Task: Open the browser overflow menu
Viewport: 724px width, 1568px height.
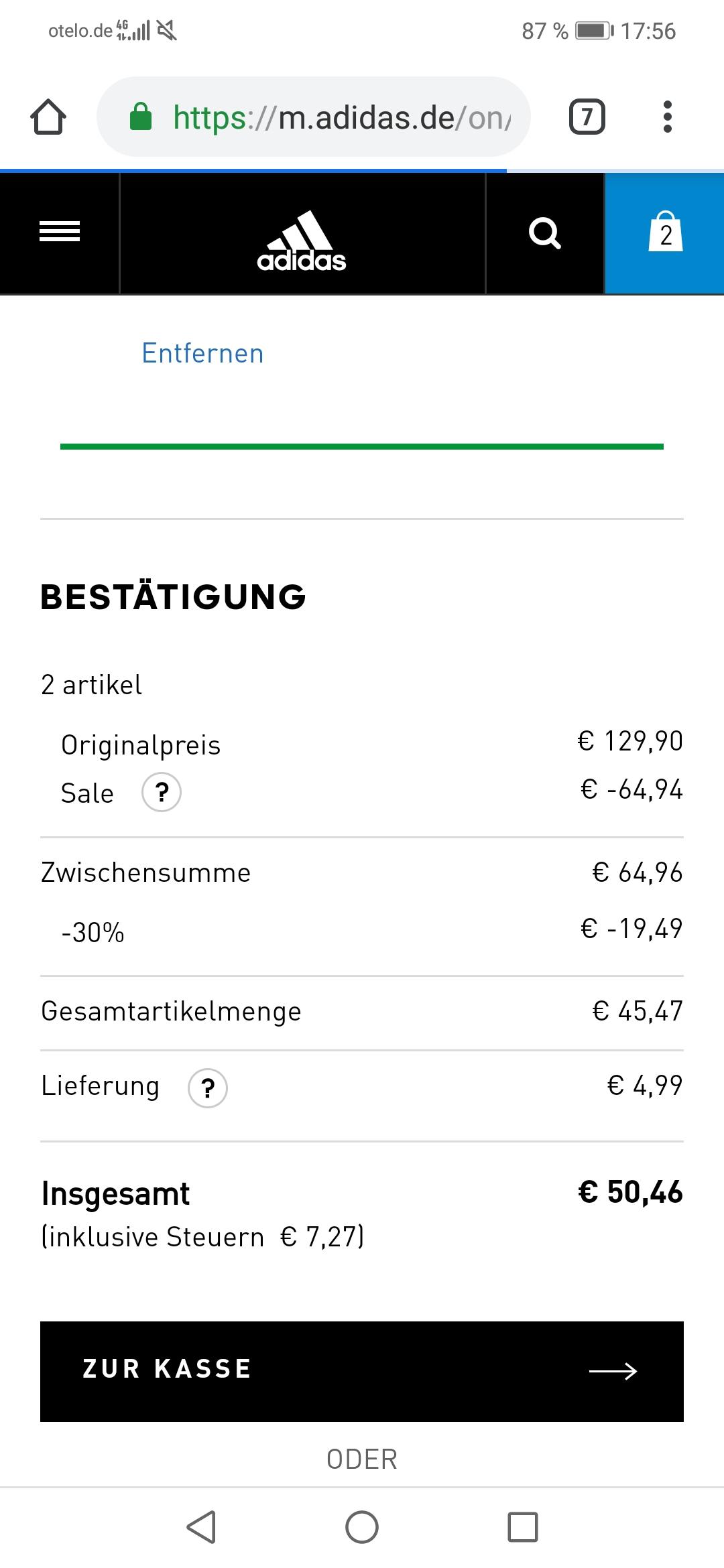Action: click(667, 117)
